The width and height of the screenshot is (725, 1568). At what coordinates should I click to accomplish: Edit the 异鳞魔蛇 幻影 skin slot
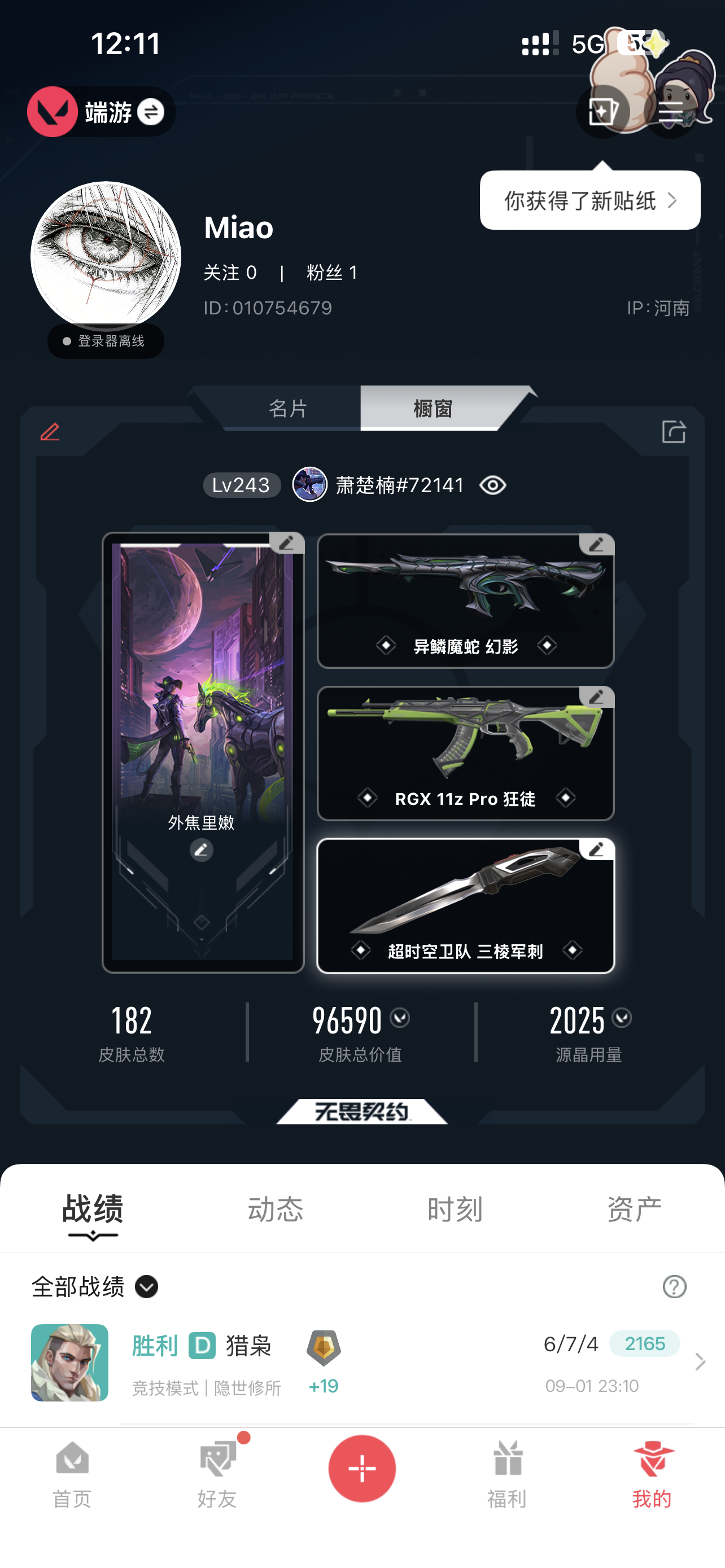click(x=596, y=544)
